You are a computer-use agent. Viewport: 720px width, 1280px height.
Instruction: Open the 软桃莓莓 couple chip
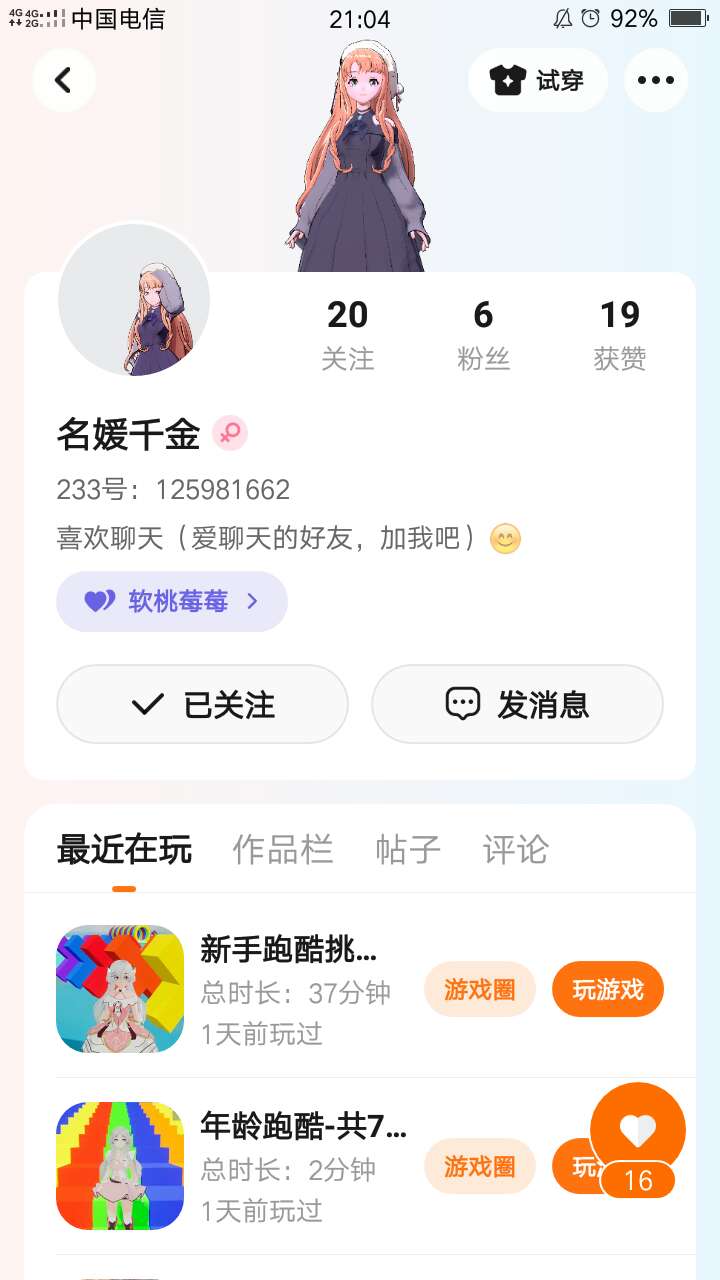tap(172, 601)
